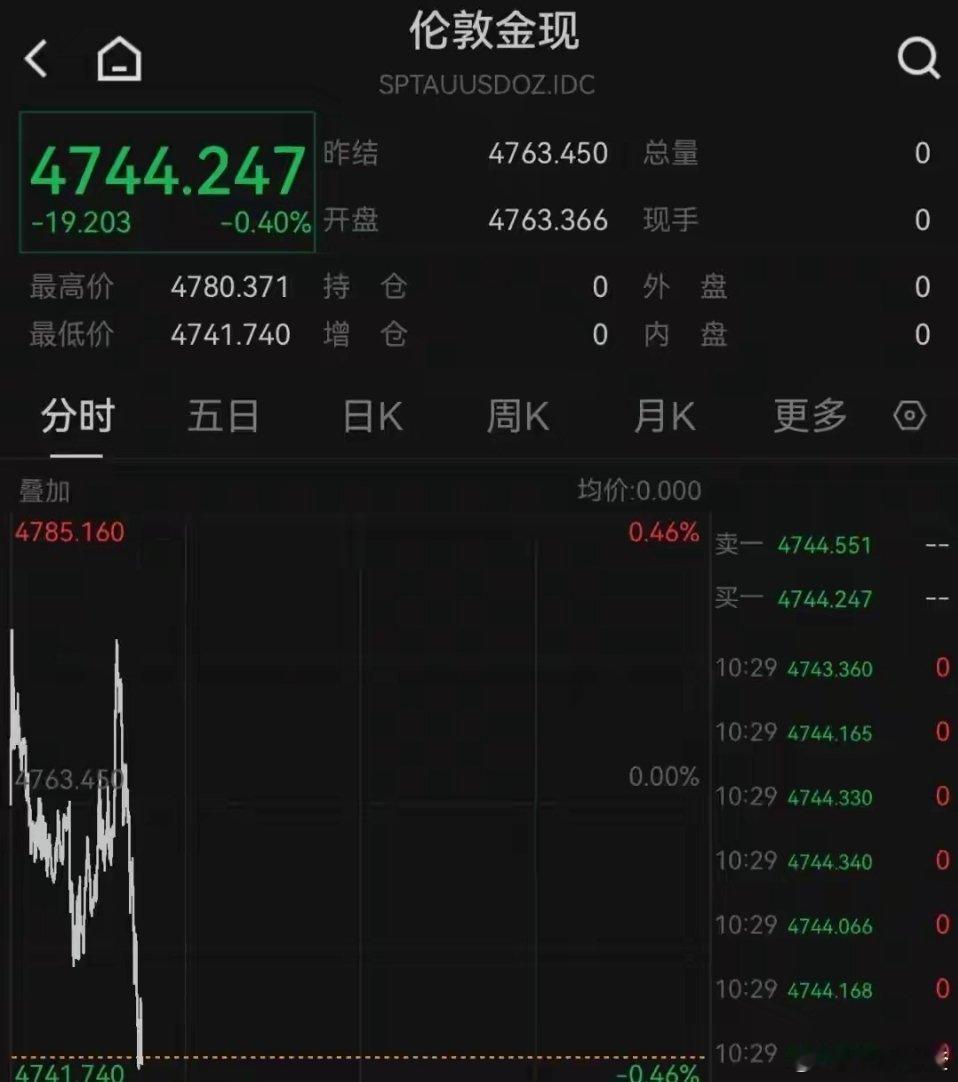
Task: Switch to the 日K candlestick tab
Action: click(x=369, y=417)
